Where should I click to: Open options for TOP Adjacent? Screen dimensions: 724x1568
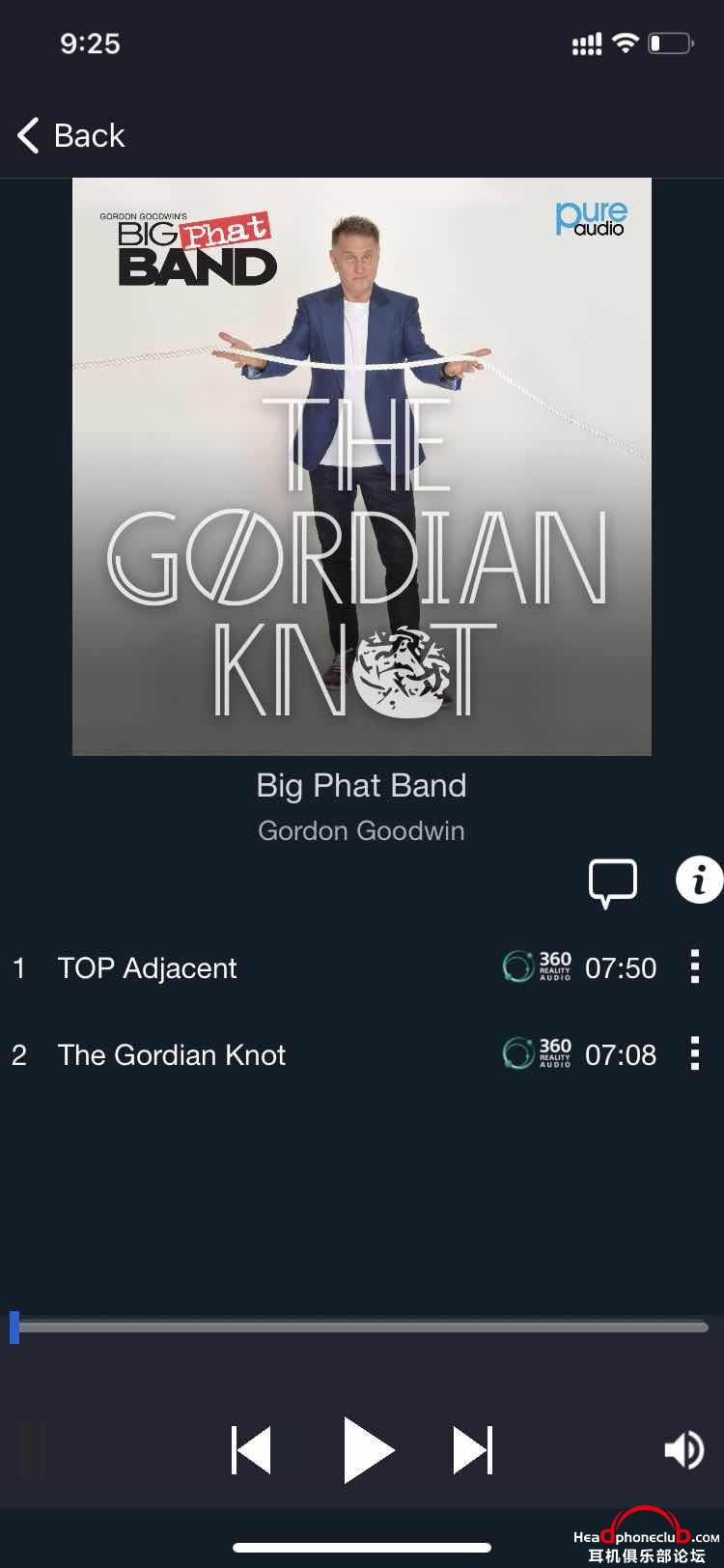point(694,966)
